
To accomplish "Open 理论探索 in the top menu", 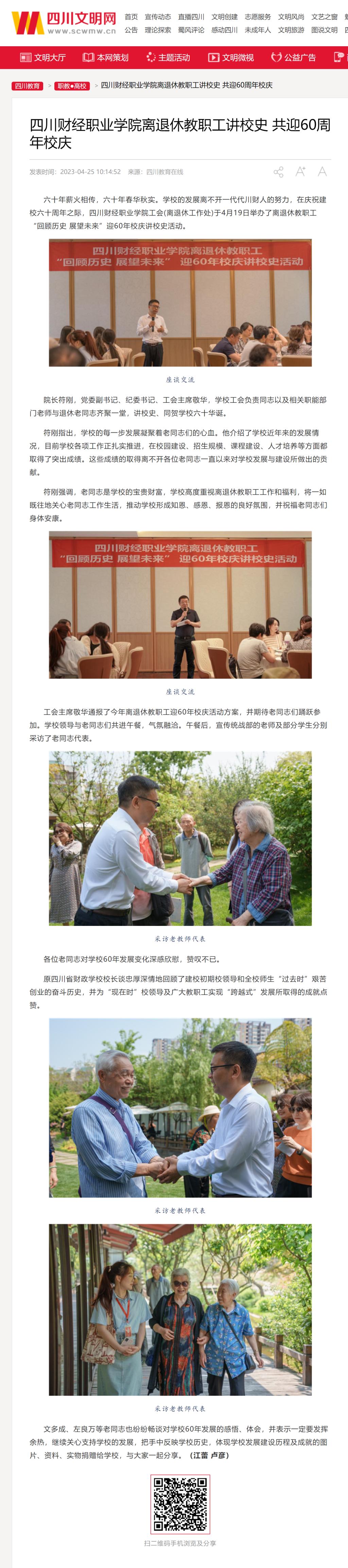I will pos(158,30).
